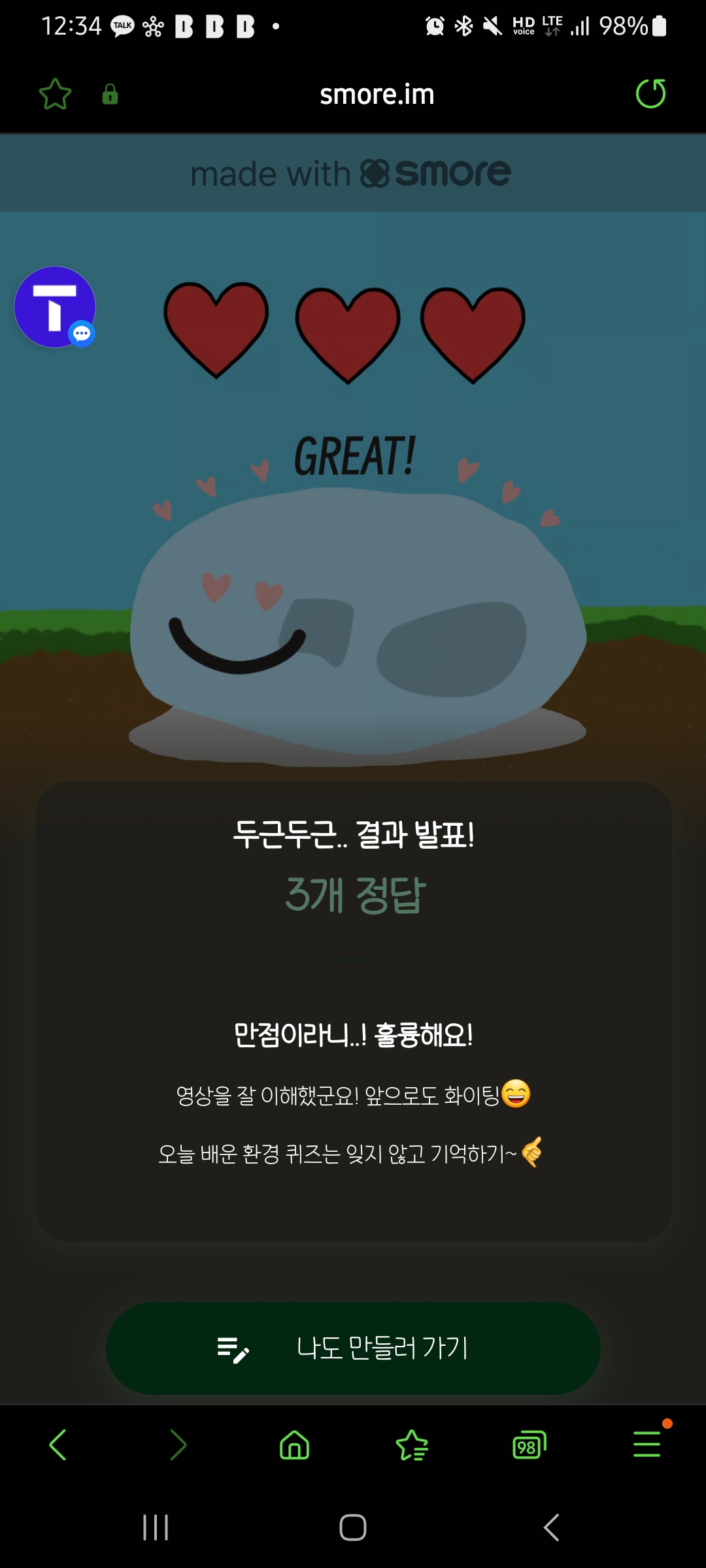
Task: View the 98 open tabs
Action: pyautogui.click(x=529, y=1445)
